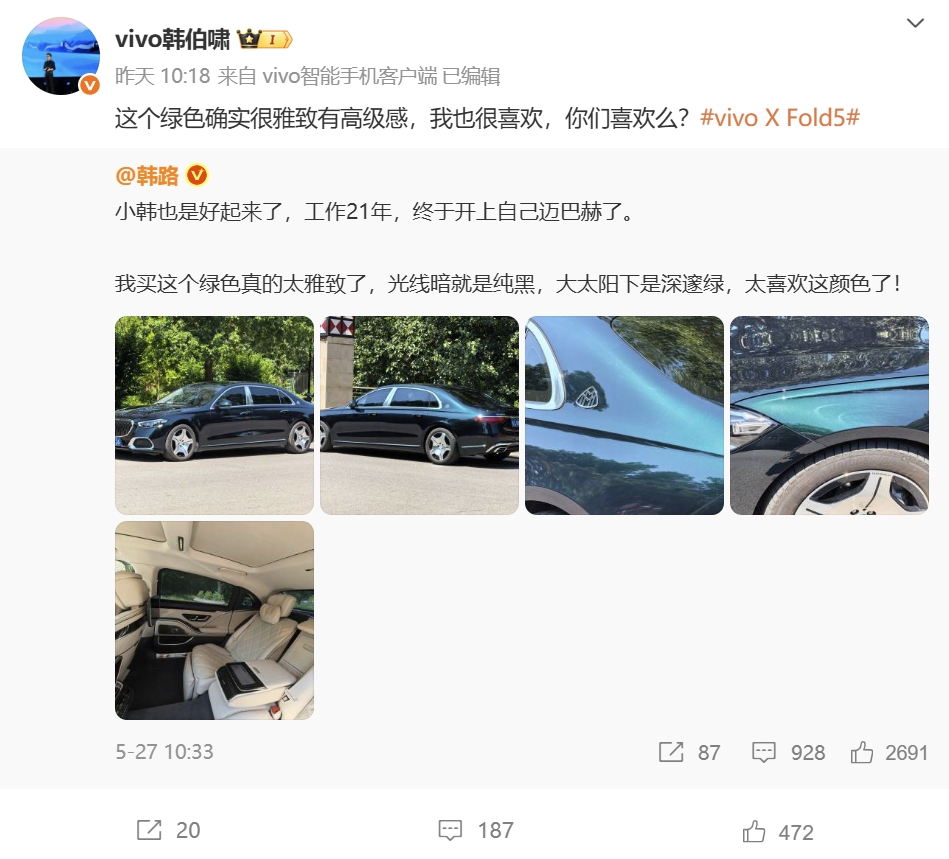This screenshot has height=859, width=949.
Task: Open the third photo with the Maybach emblem
Action: (624, 415)
